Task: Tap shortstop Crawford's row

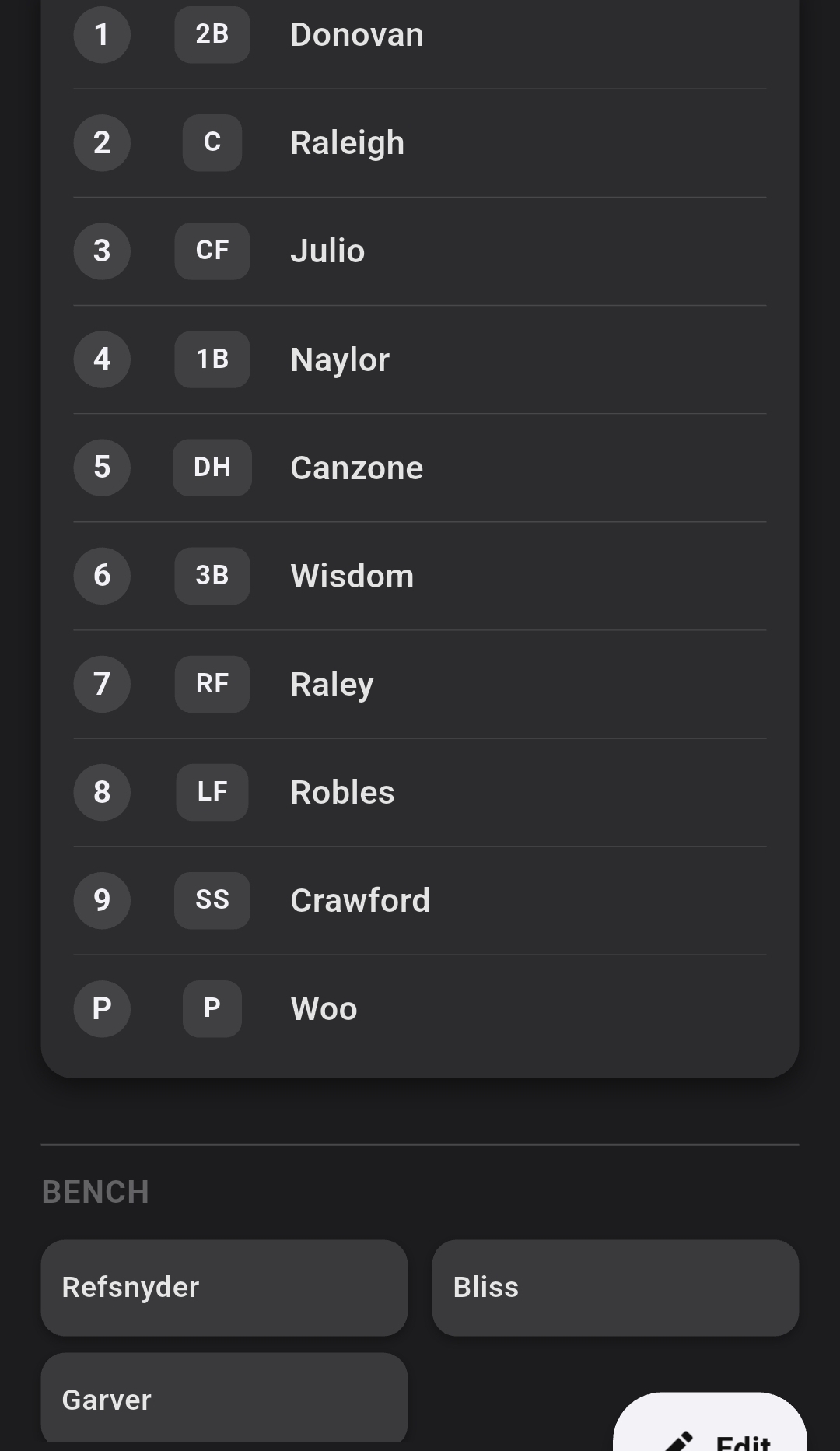Action: [x=420, y=900]
